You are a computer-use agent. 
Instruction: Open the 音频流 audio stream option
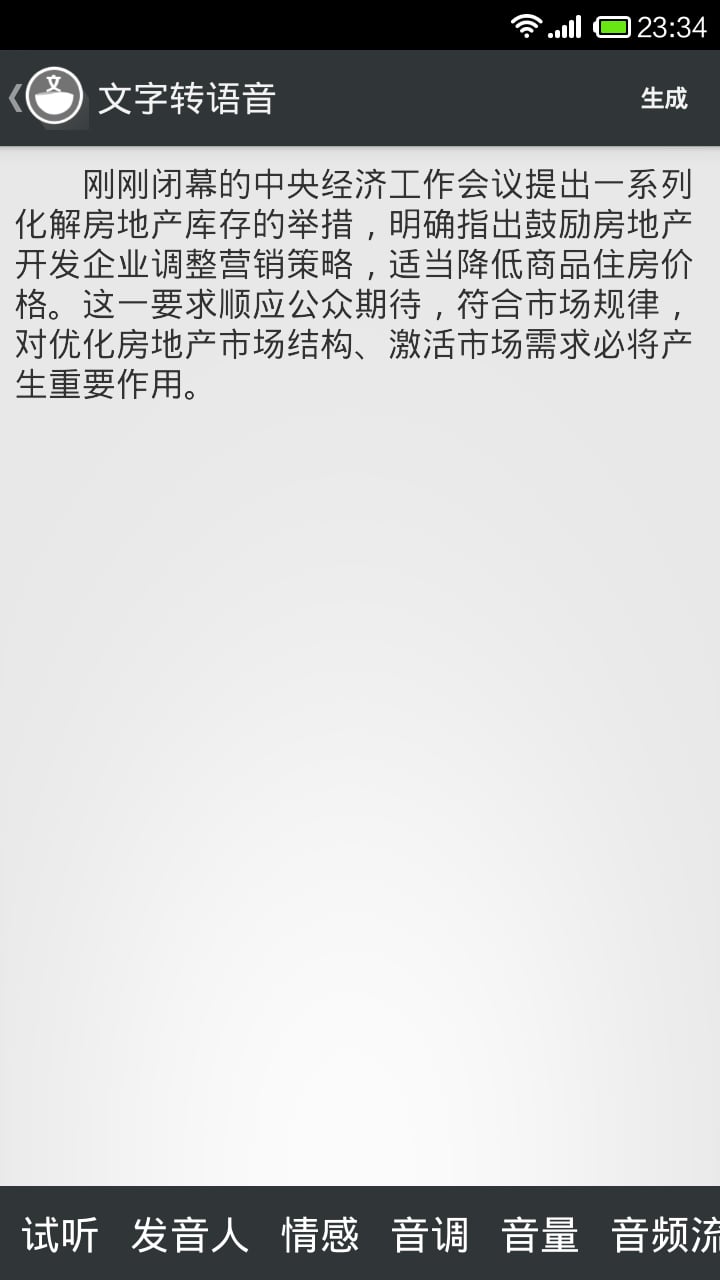click(x=665, y=1235)
